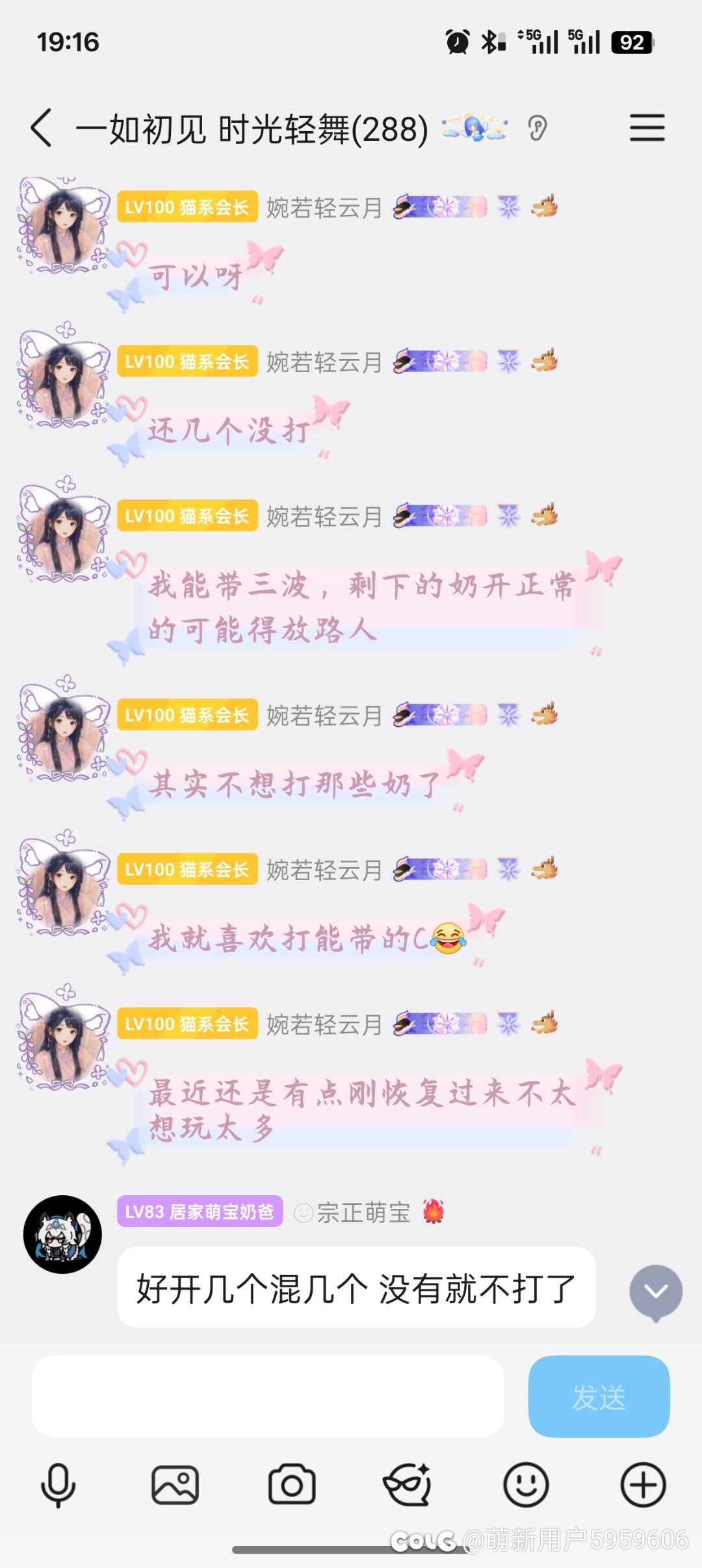Open the sticker face icon in toolbar
Image resolution: width=702 pixels, height=1568 pixels.
pyautogui.click(x=408, y=1485)
